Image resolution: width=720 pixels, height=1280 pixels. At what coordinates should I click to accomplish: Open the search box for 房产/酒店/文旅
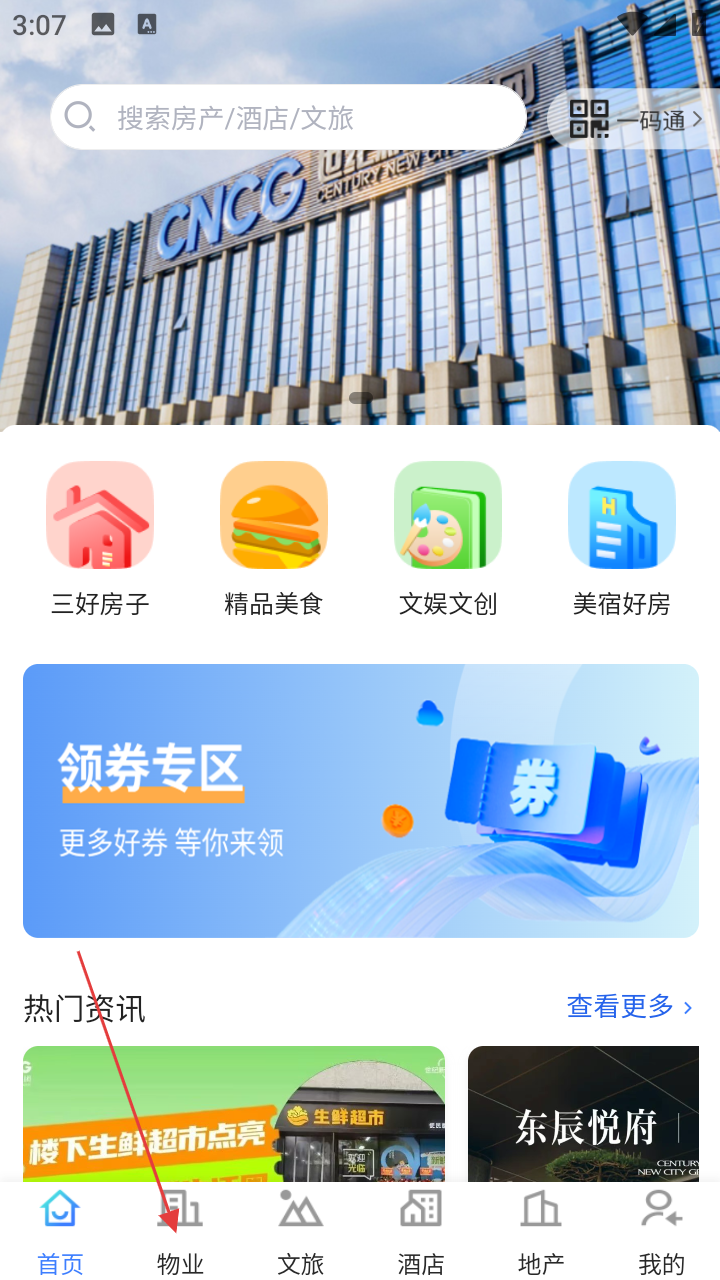click(288, 118)
